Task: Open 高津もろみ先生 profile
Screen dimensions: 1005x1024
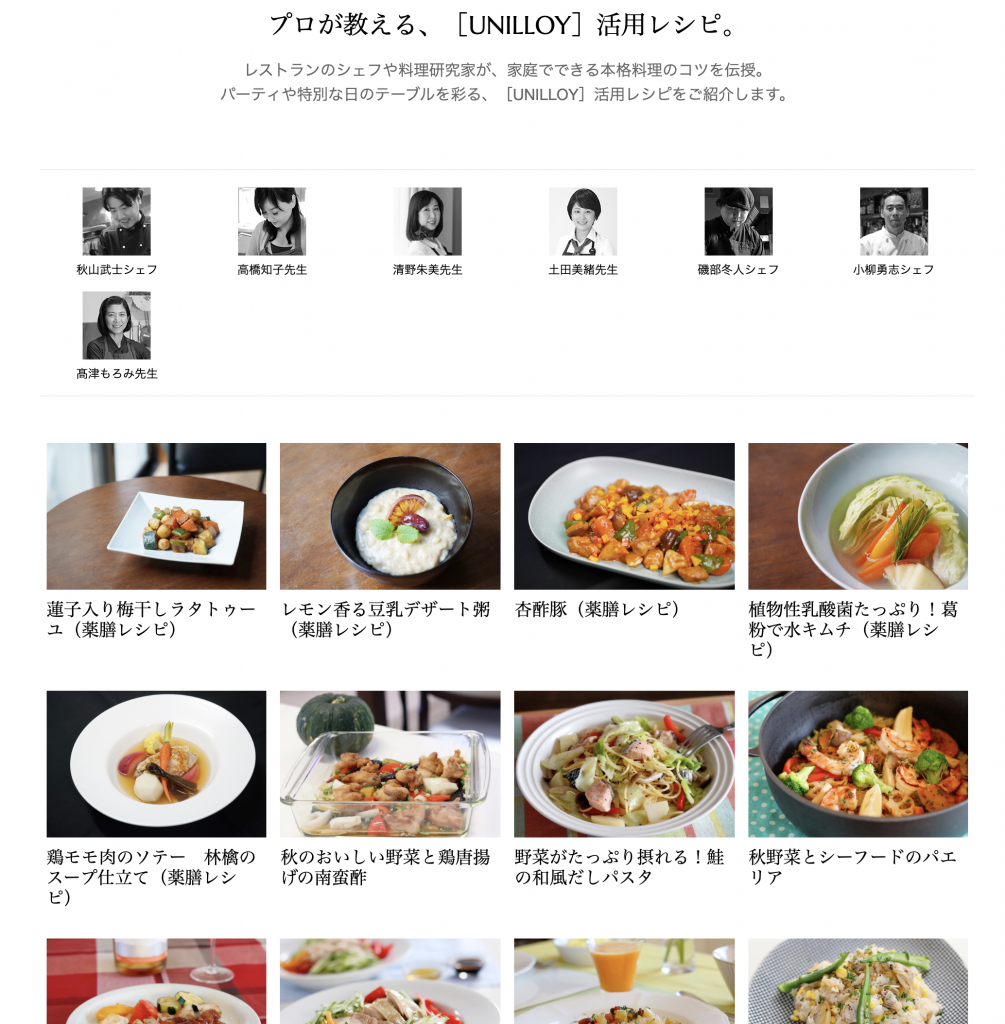Action: 116,326
